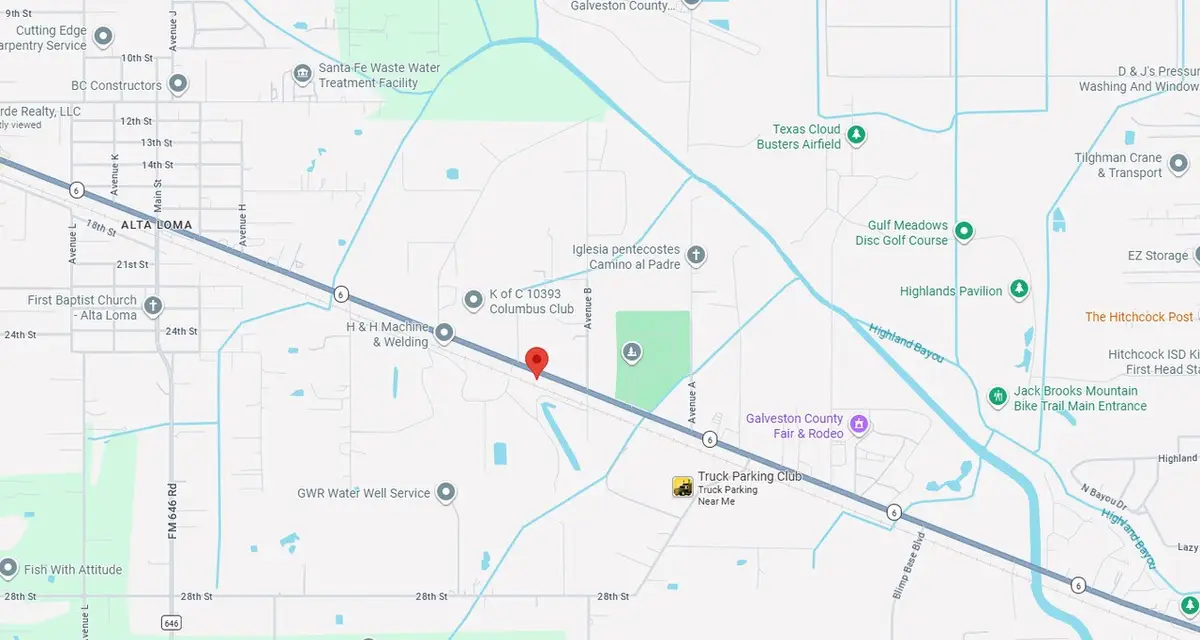Tap Cutting Edge Carpentry Service pin

(104, 39)
